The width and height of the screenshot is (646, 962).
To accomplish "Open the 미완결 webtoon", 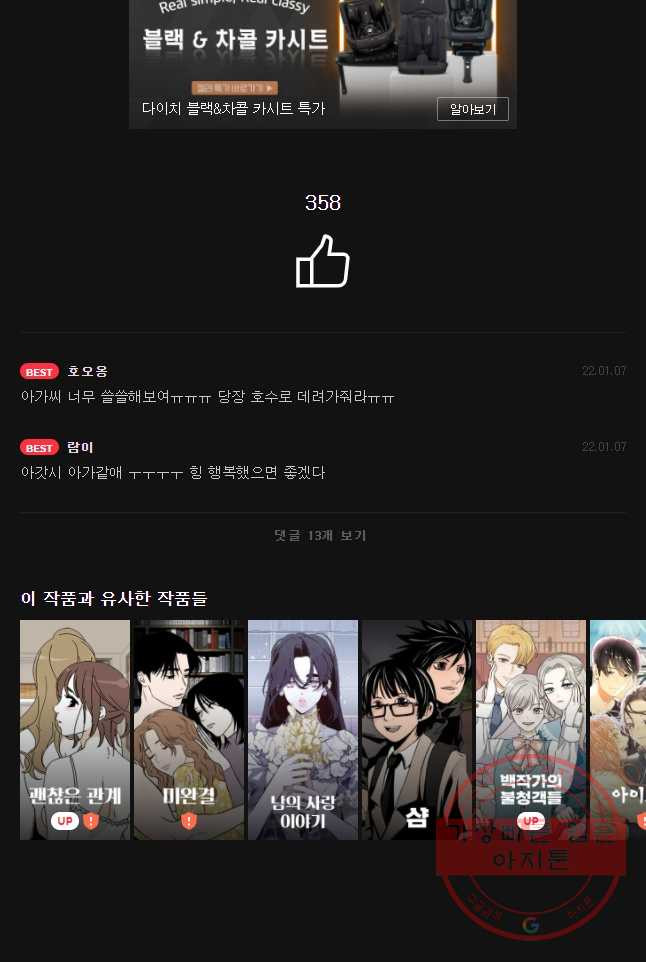I will coord(189,729).
